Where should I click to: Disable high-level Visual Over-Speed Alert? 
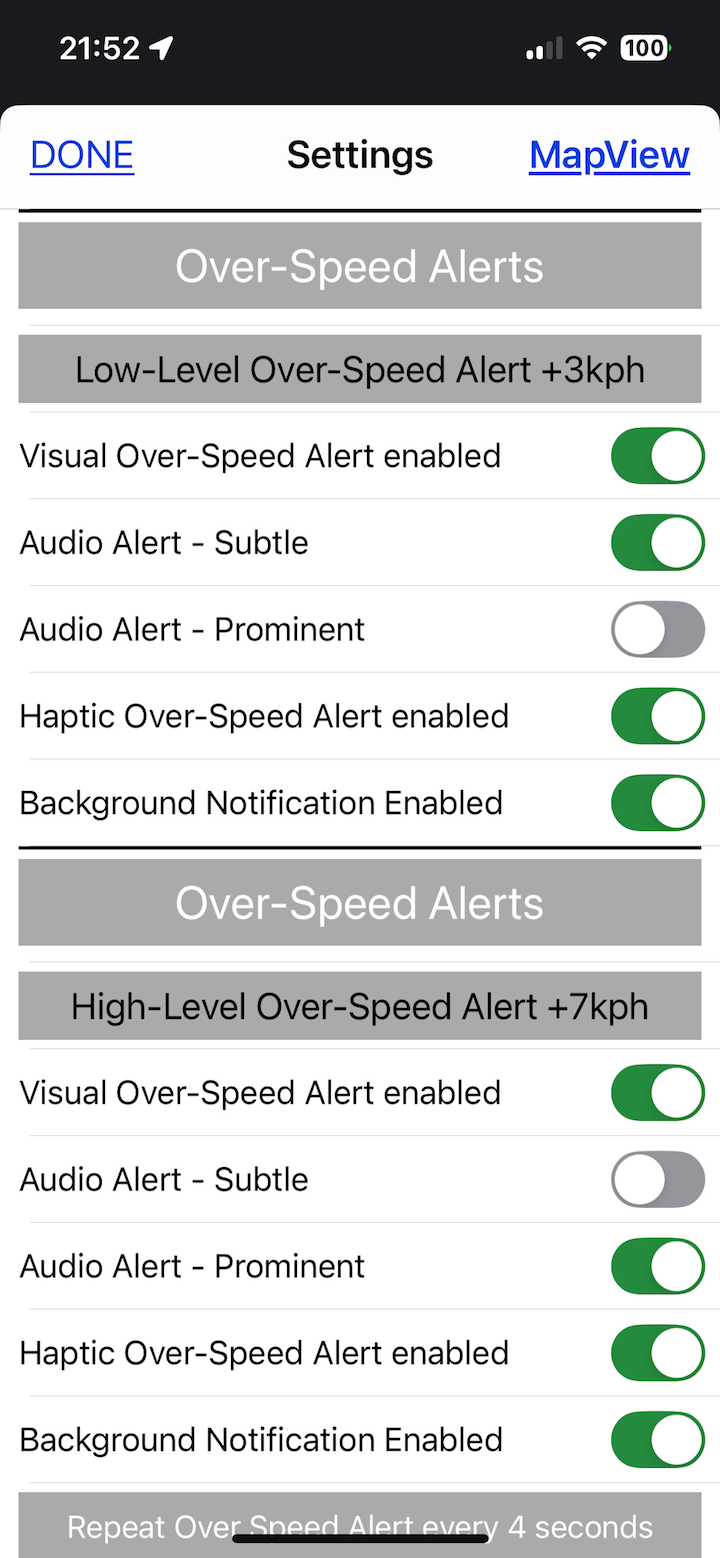[x=658, y=1092]
